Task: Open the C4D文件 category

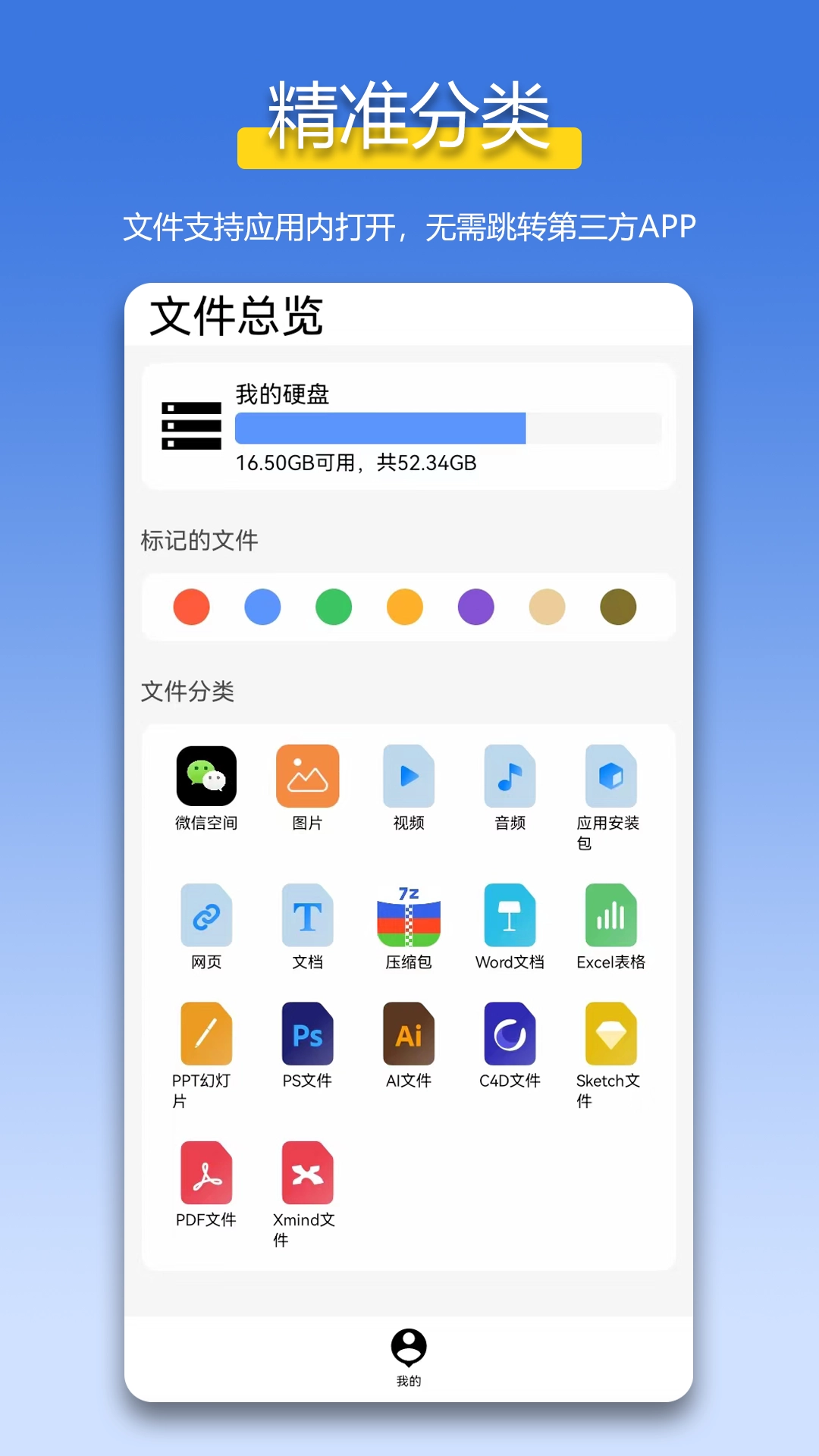Action: 510,1035
